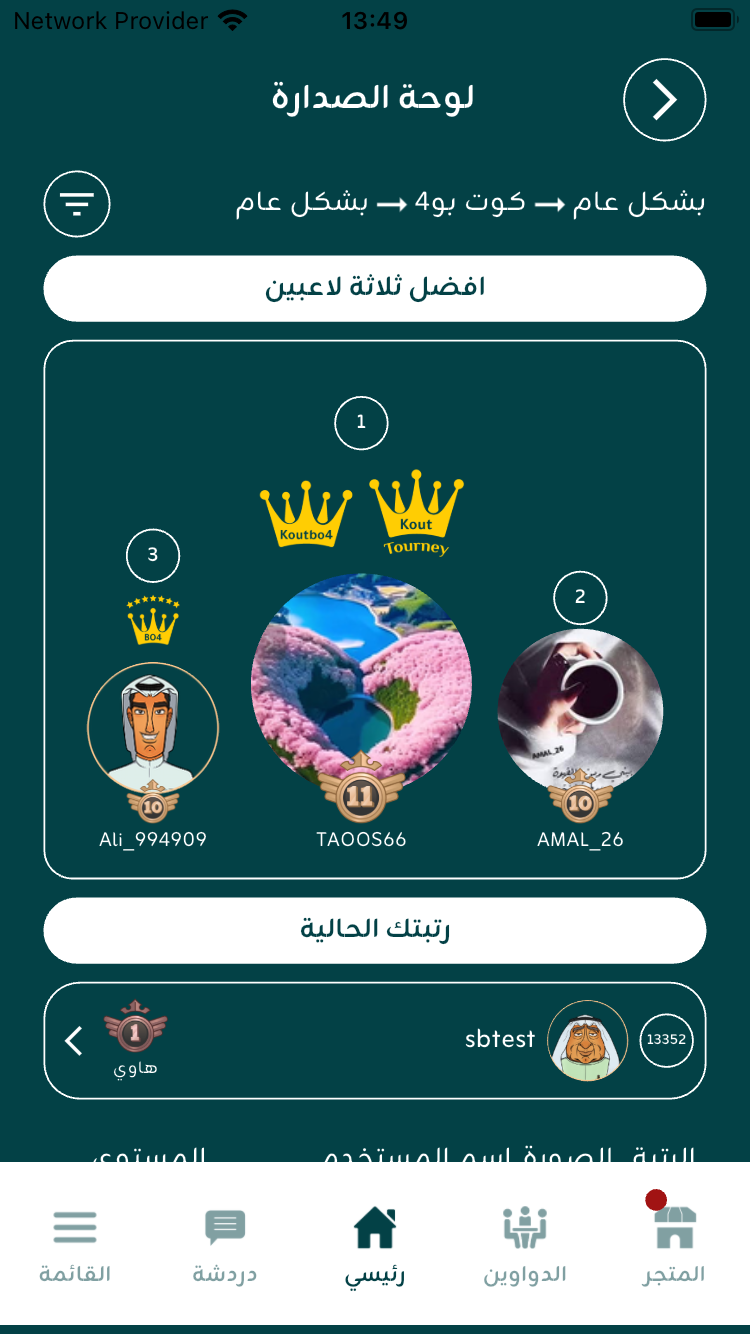Screen dimensions: 750x1334
Task: View AMAL_26's player avatar
Action: click(x=580, y=711)
